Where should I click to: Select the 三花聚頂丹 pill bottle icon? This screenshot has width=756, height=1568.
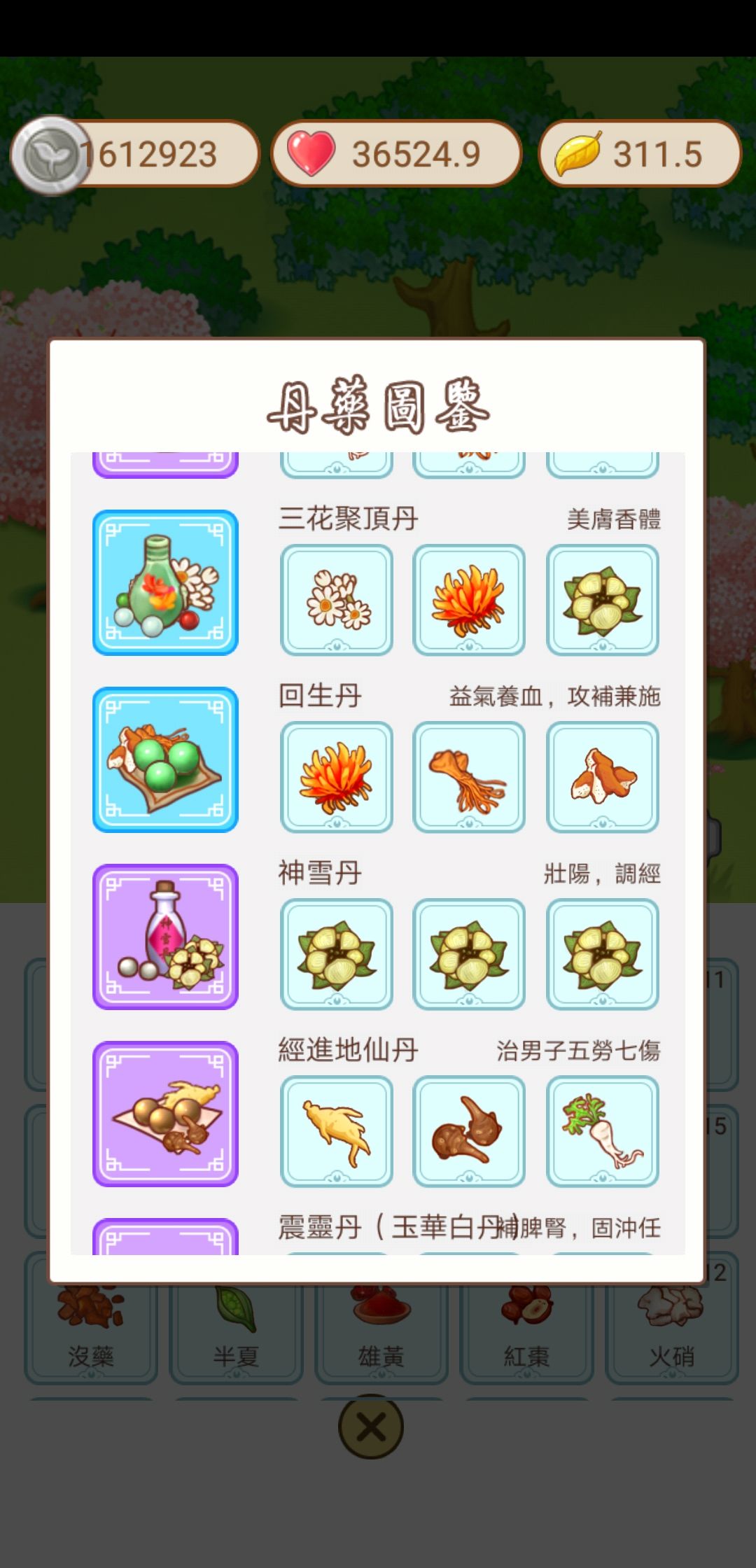165,583
